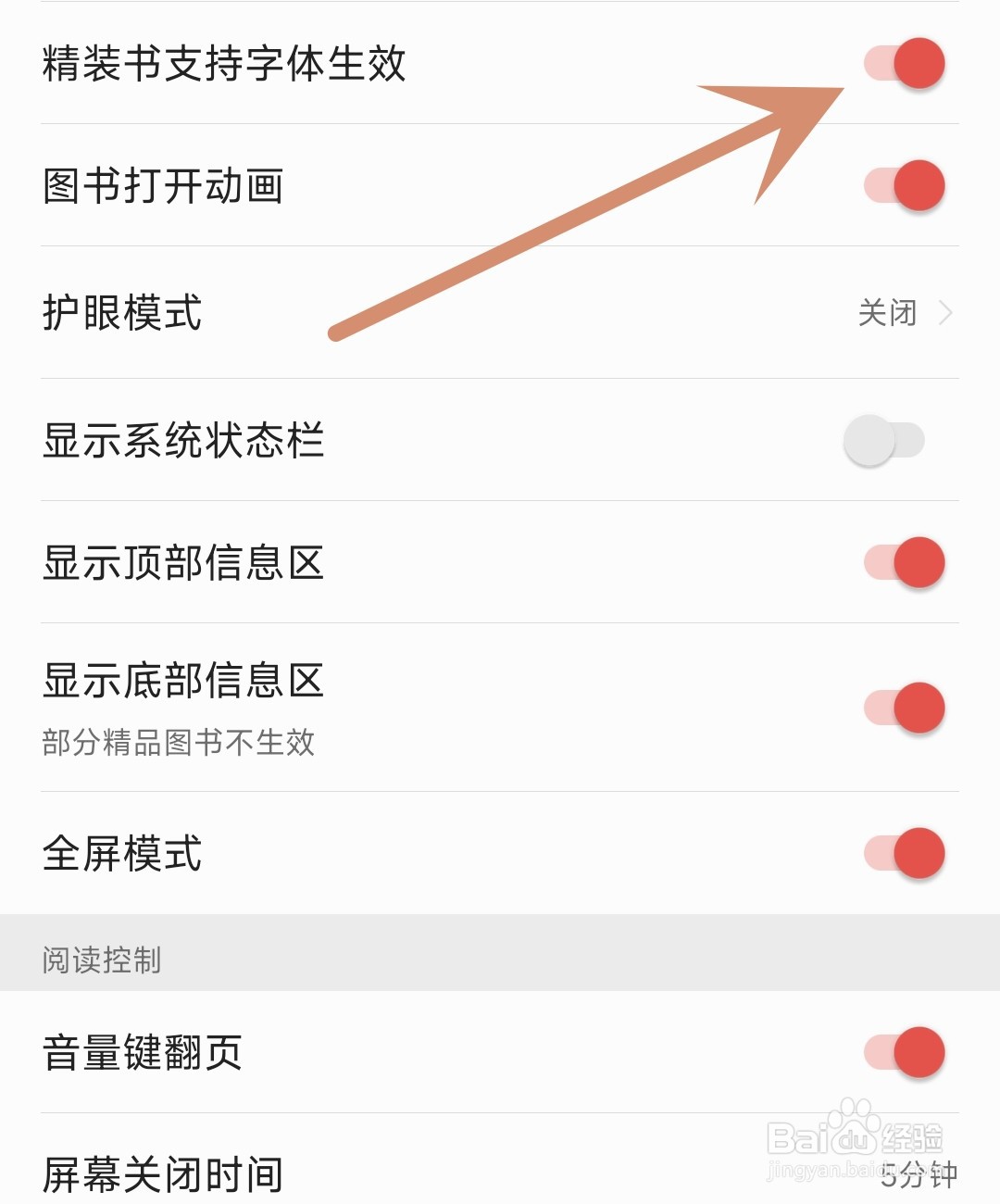1000x1204 pixels.
Task: Disable the 显示顶部信息区 switch
Action: pos(907,562)
